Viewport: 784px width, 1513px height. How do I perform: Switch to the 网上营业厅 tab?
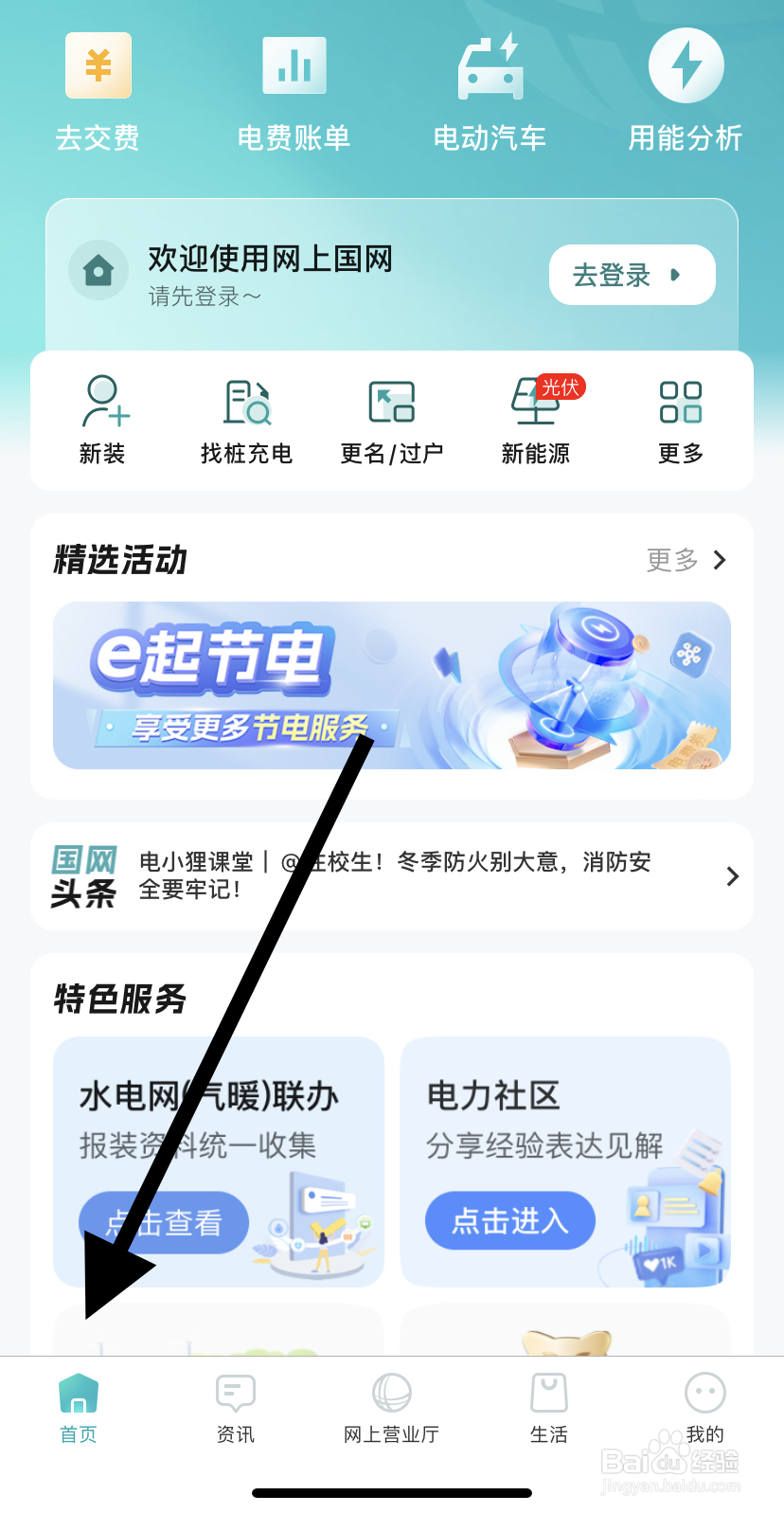coord(391,1411)
